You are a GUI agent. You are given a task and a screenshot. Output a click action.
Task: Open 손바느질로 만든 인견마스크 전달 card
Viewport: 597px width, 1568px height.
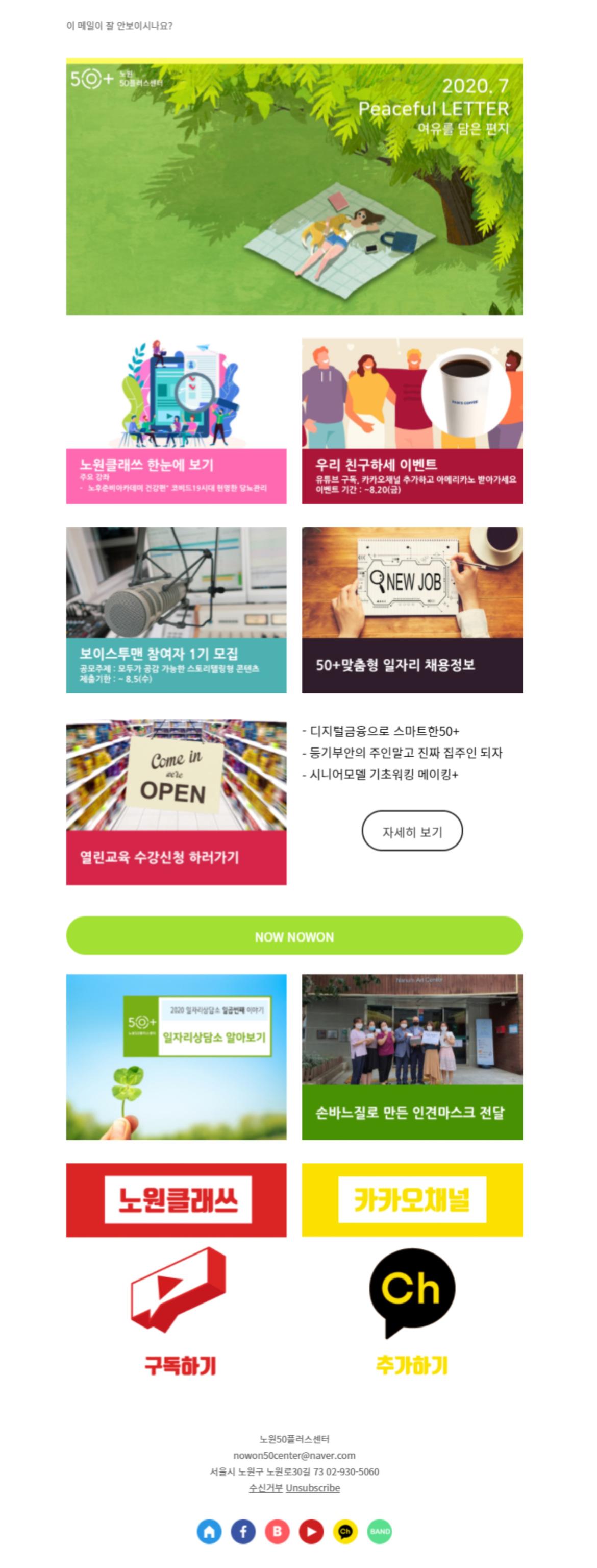click(x=412, y=1057)
